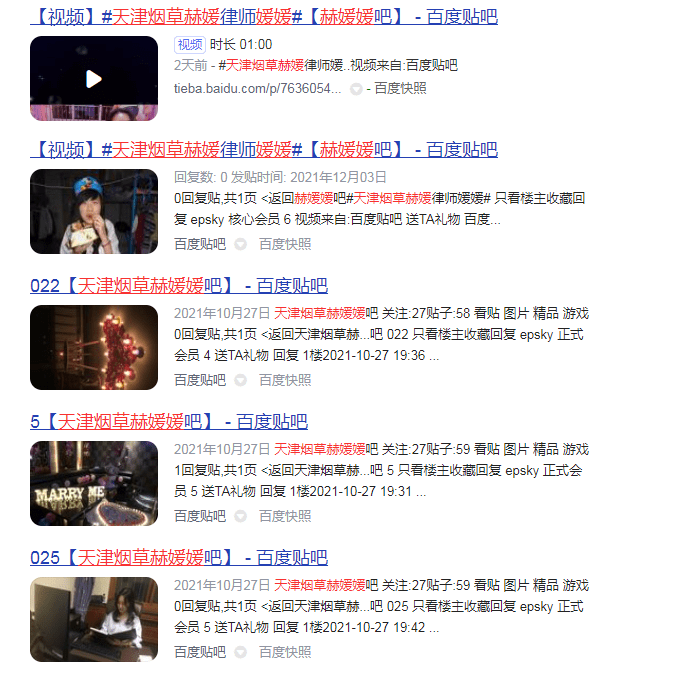The image size is (678, 678).
Task: Open the first 【视频】#天津烟草赫媛律师媛媛# result link
Action: point(263,16)
